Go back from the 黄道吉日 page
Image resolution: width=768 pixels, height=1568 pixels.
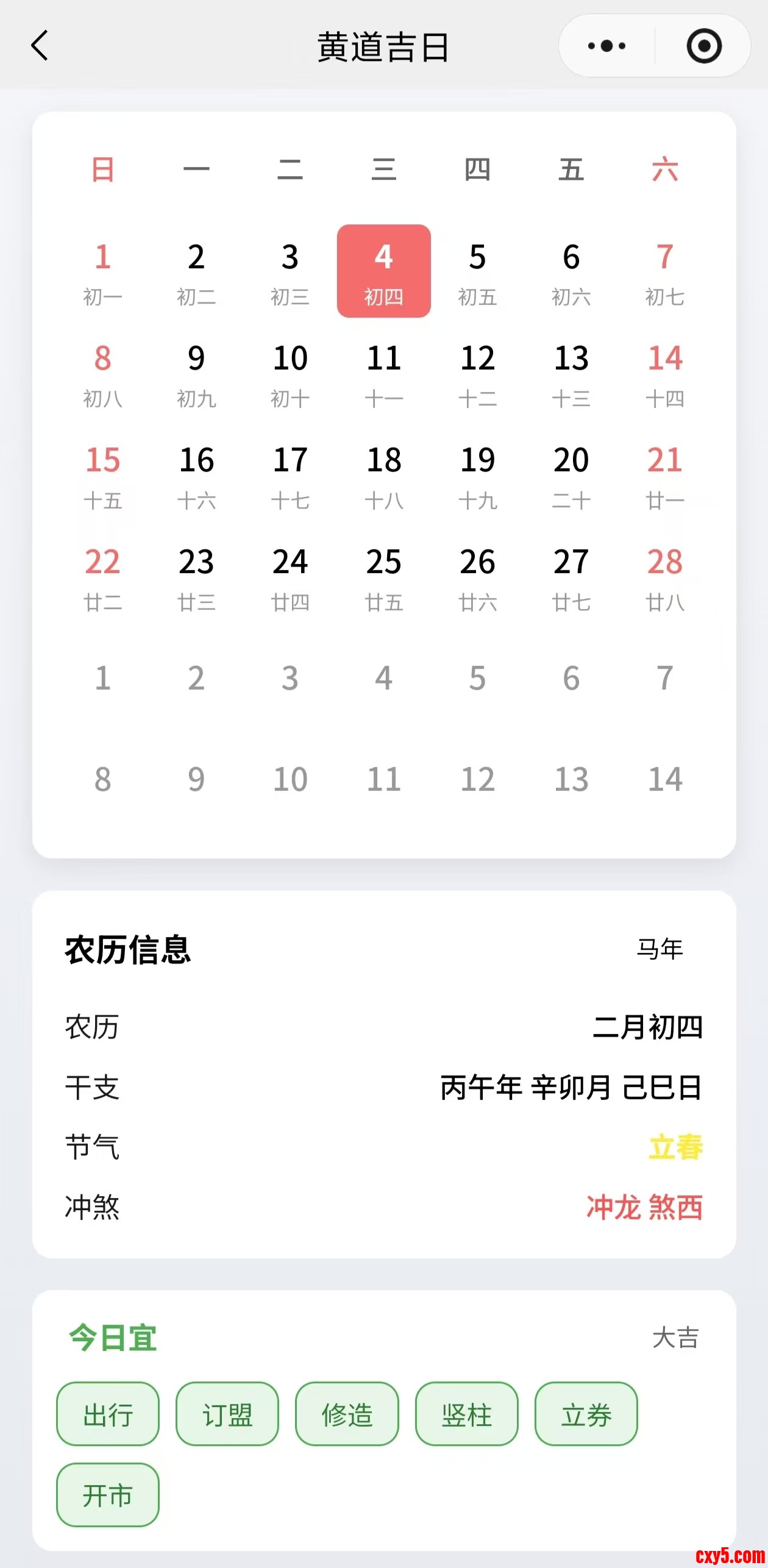[x=40, y=46]
